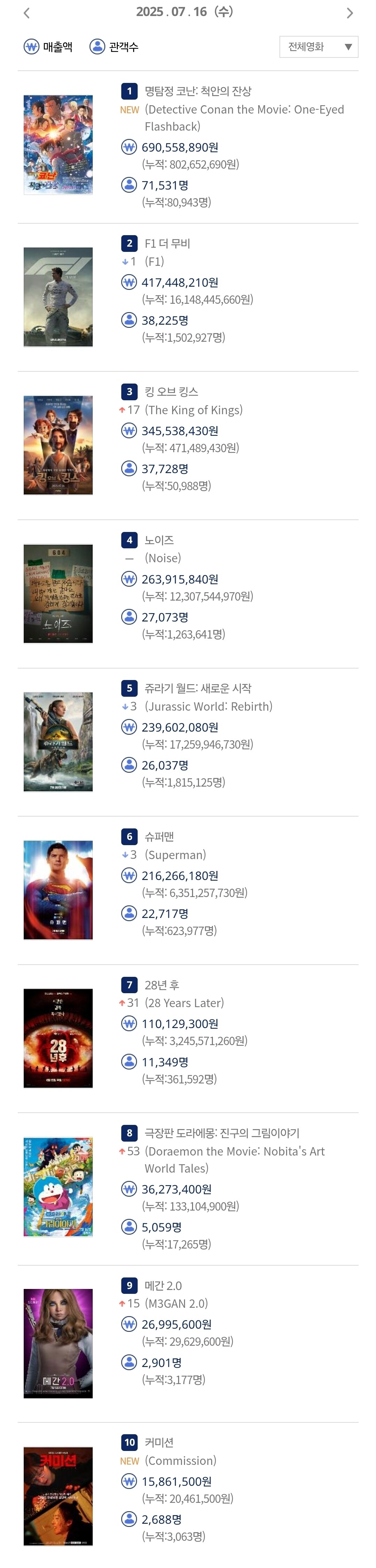Open the 노이즈 (Noise) movie entry
This screenshot has height=1568, width=376.
[159, 540]
